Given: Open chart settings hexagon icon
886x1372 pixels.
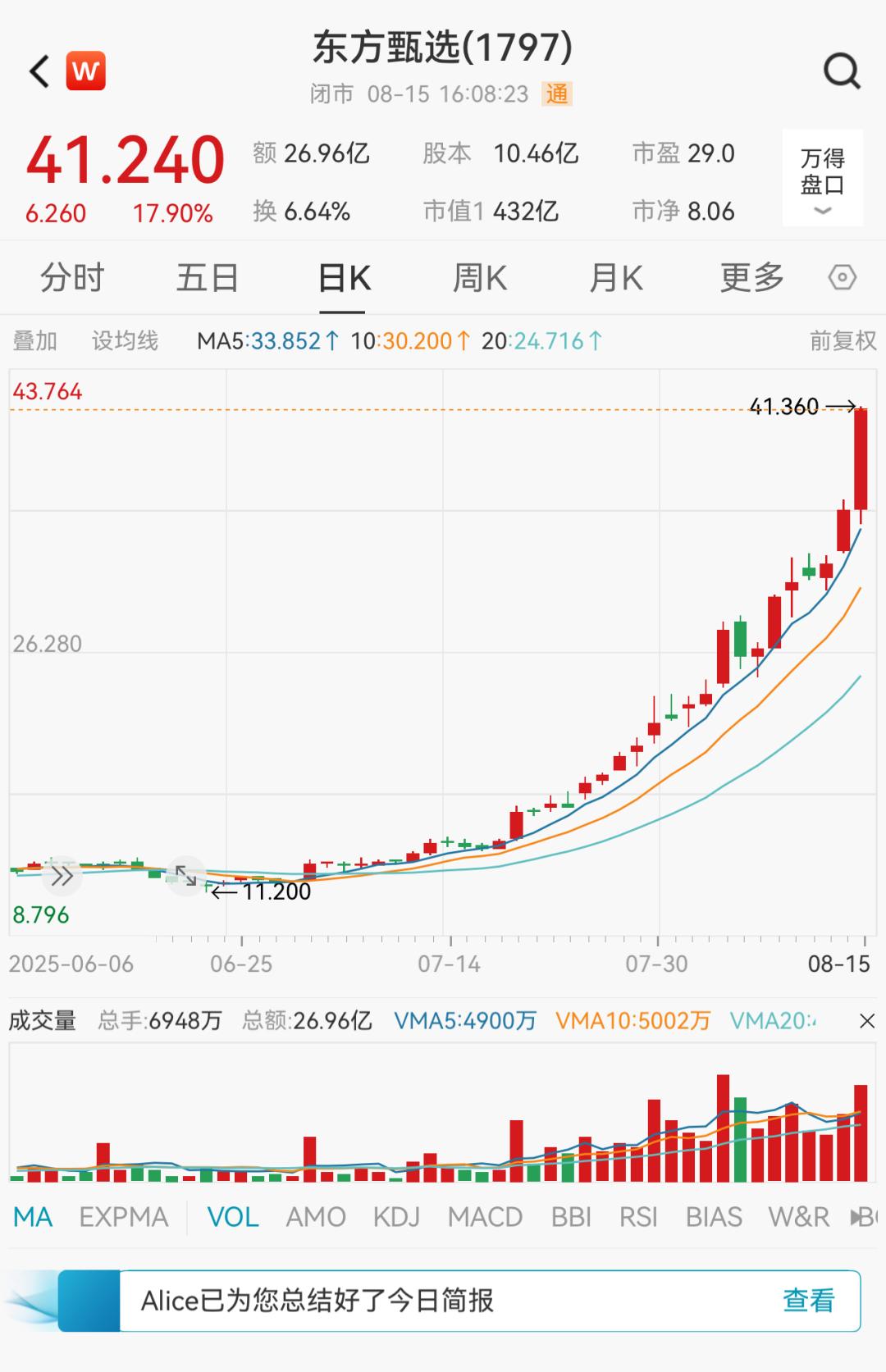Looking at the screenshot, I should click(842, 279).
